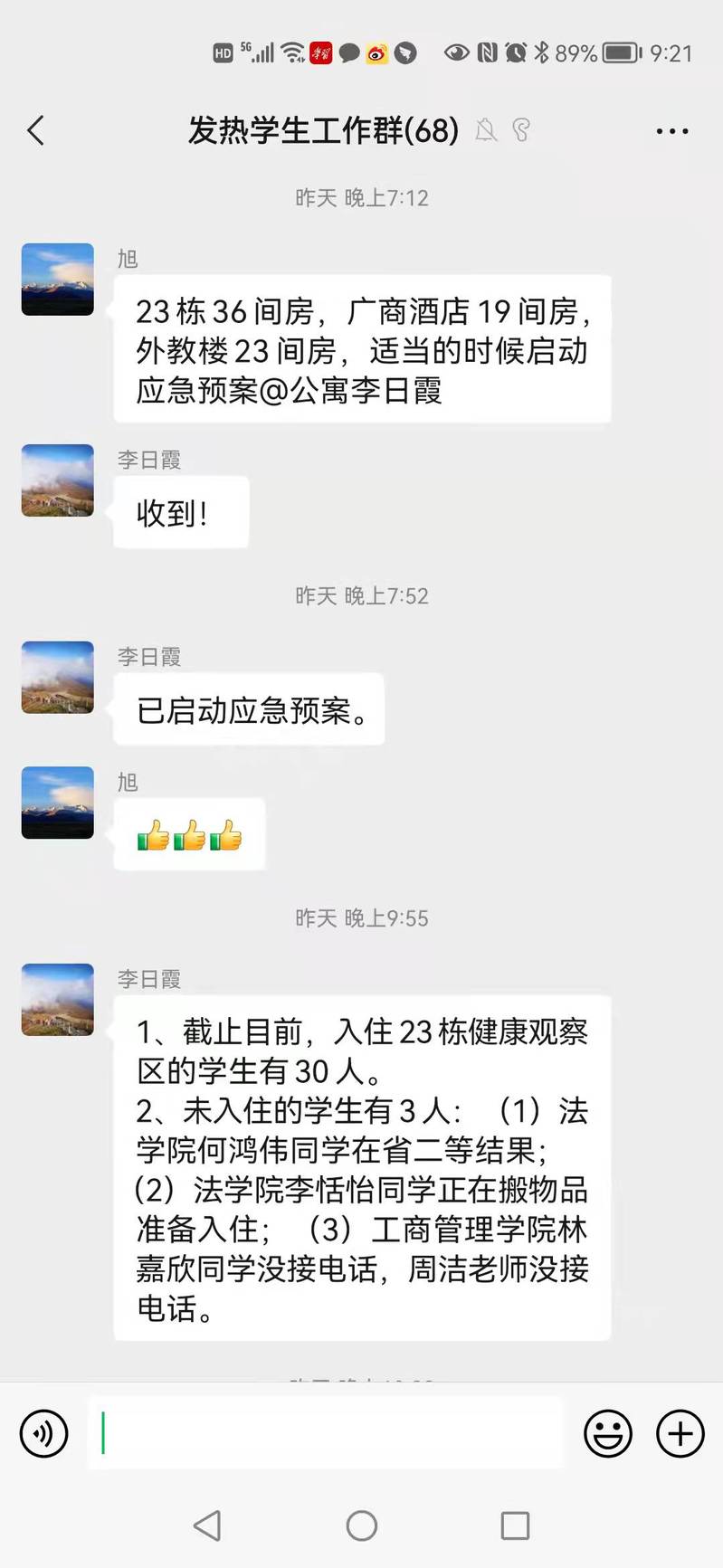View 李日霞's profile beside 已启动应急预案 message
The width and height of the screenshot is (723, 1568).
pos(58,678)
